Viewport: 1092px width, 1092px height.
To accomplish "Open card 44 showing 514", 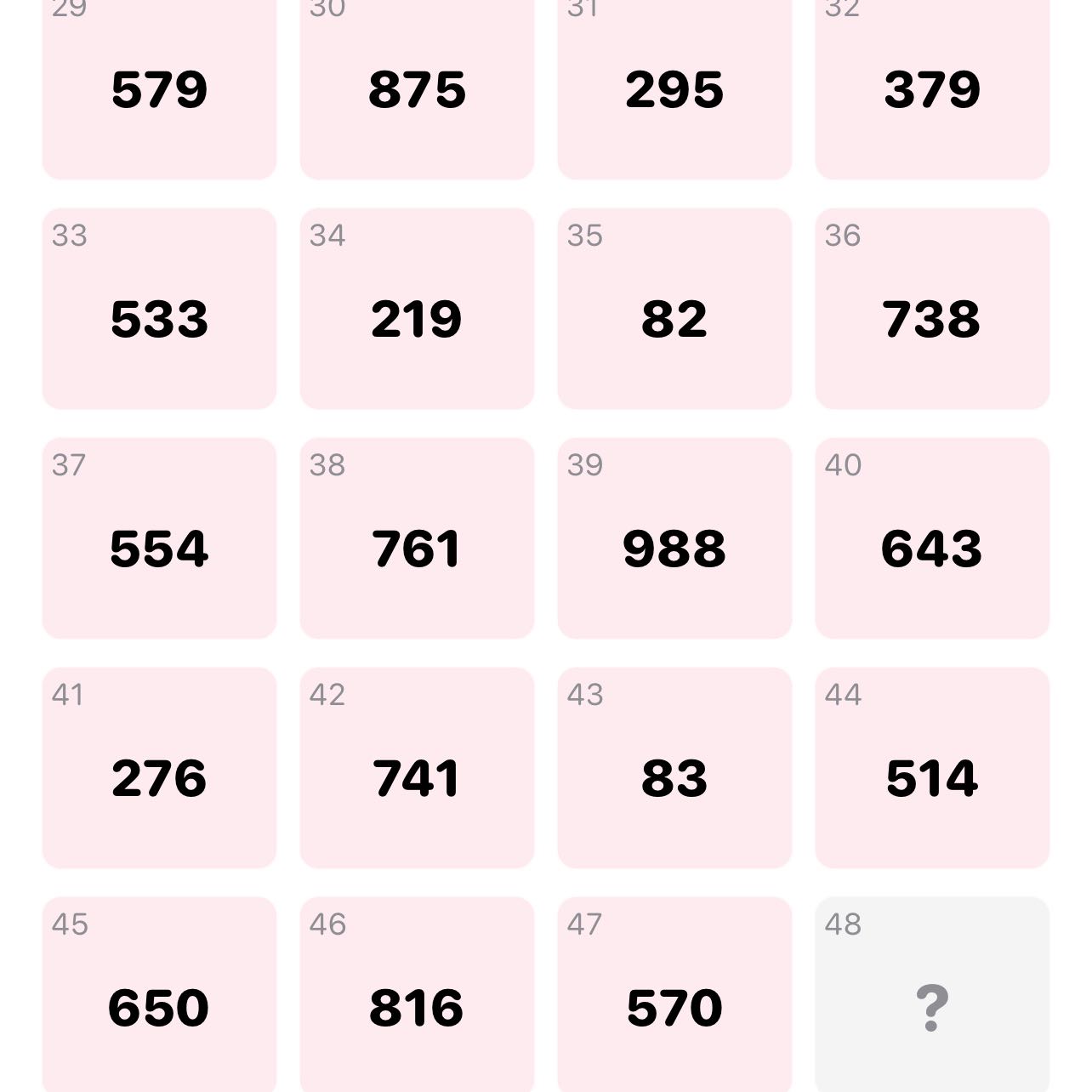I will click(x=932, y=768).
